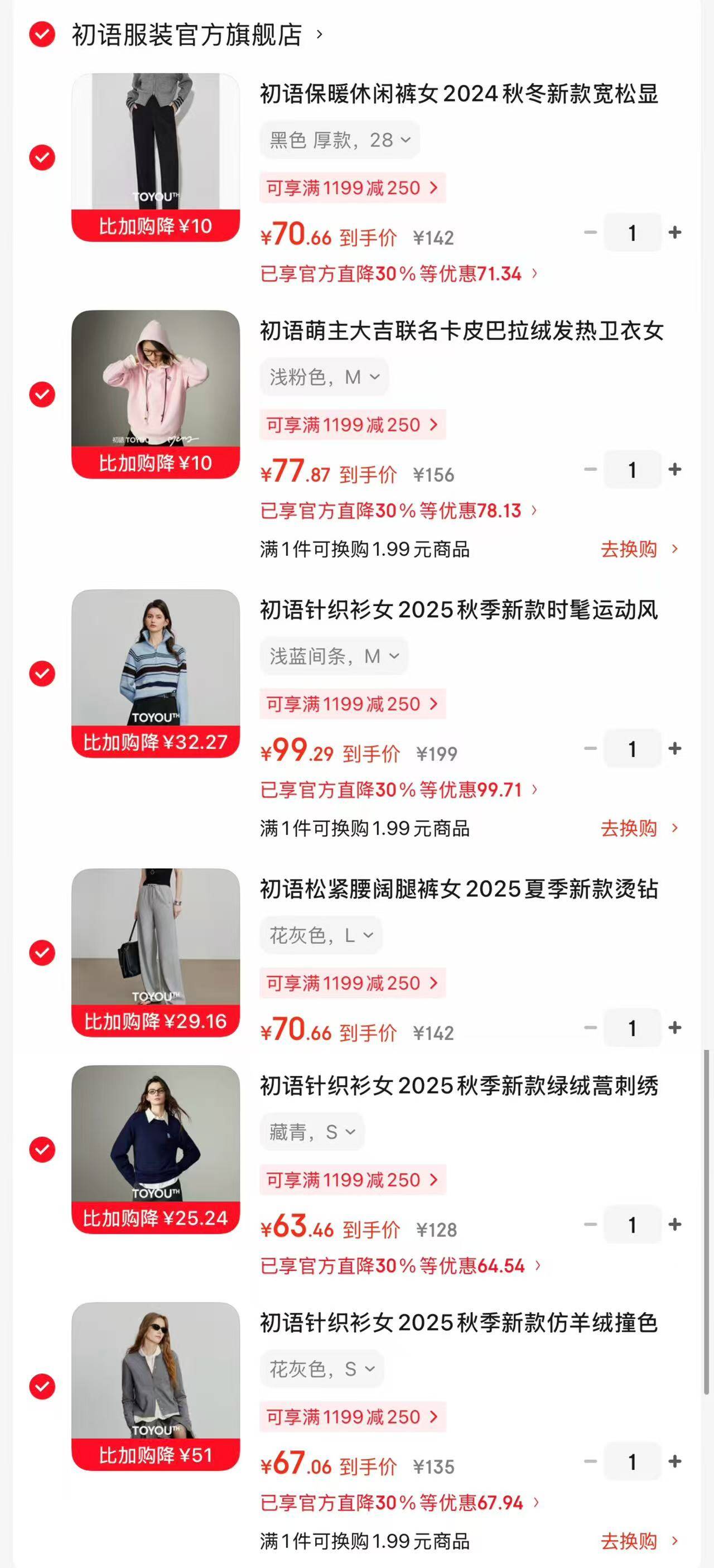Deselect the 藏青 navy knit sweater checkbox
Screen dimensions: 714x1568
point(42,1150)
